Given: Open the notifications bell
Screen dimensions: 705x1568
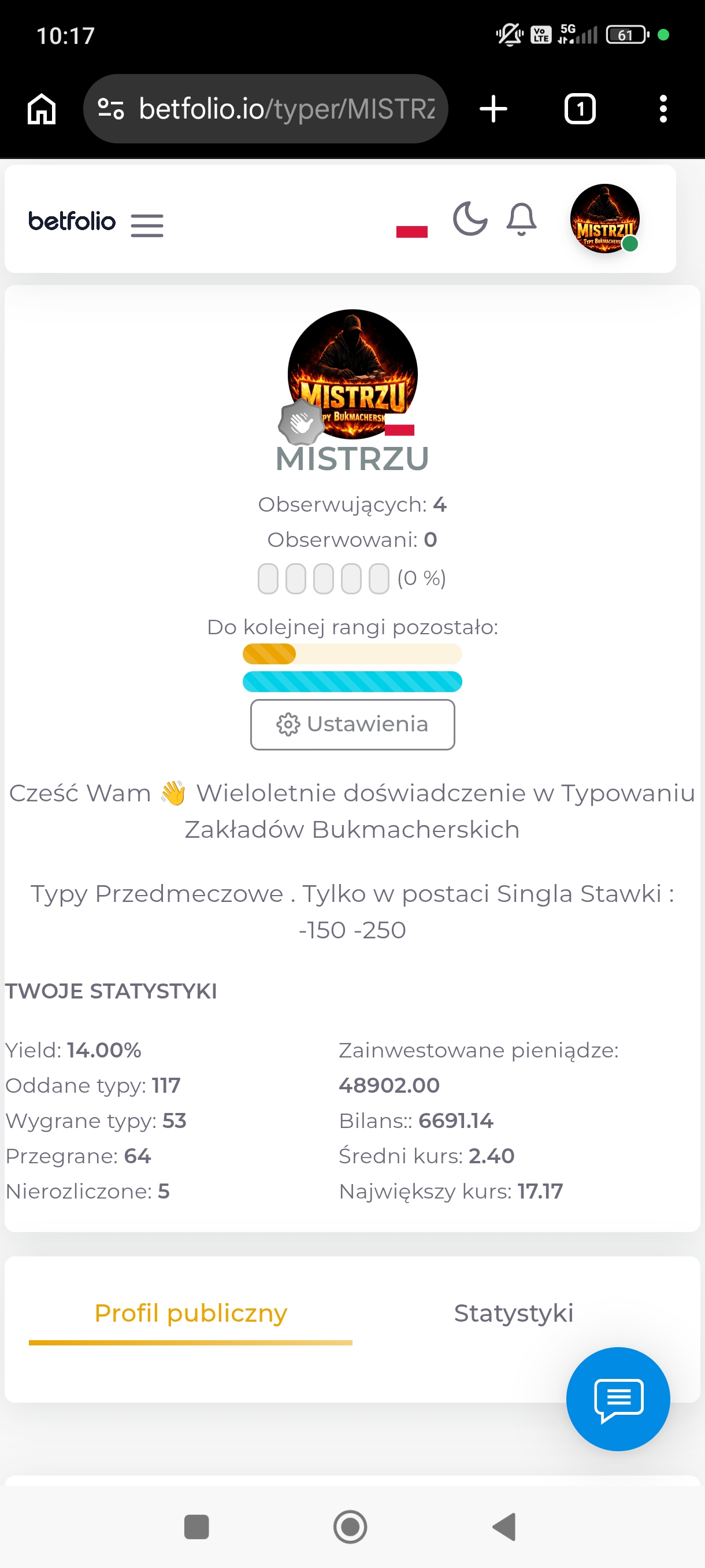Looking at the screenshot, I should pyautogui.click(x=521, y=219).
